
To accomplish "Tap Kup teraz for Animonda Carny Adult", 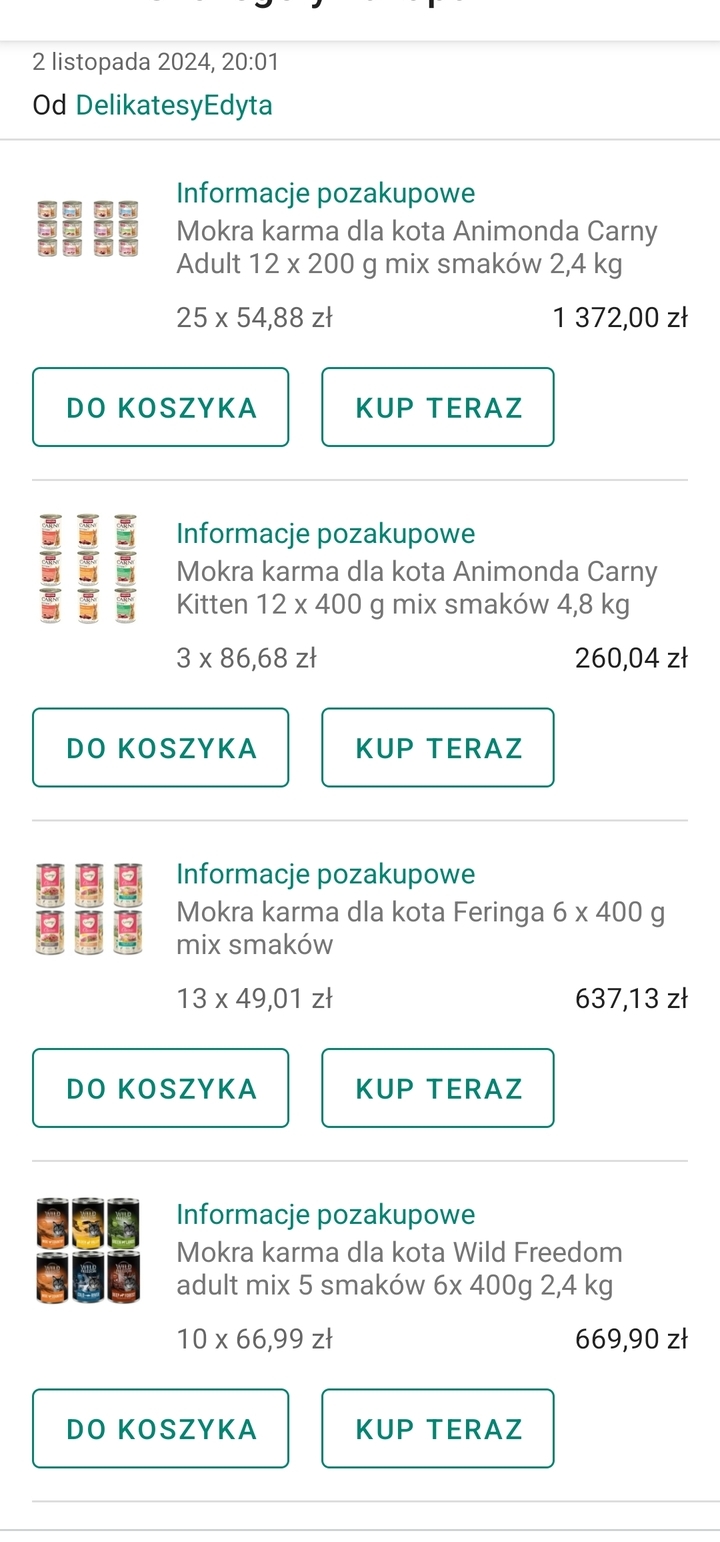I will [438, 407].
